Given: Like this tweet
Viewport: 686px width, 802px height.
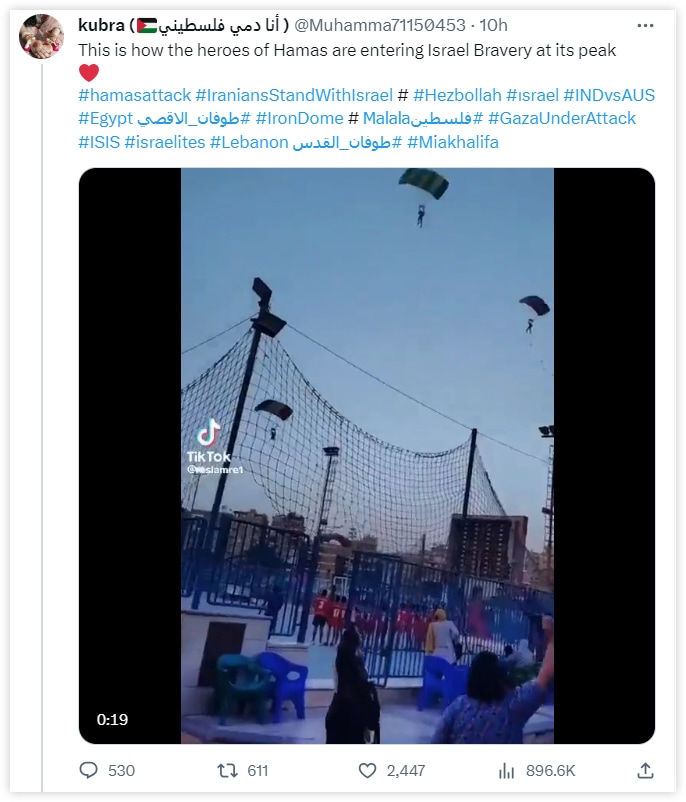Looking at the screenshot, I should 368,771.
